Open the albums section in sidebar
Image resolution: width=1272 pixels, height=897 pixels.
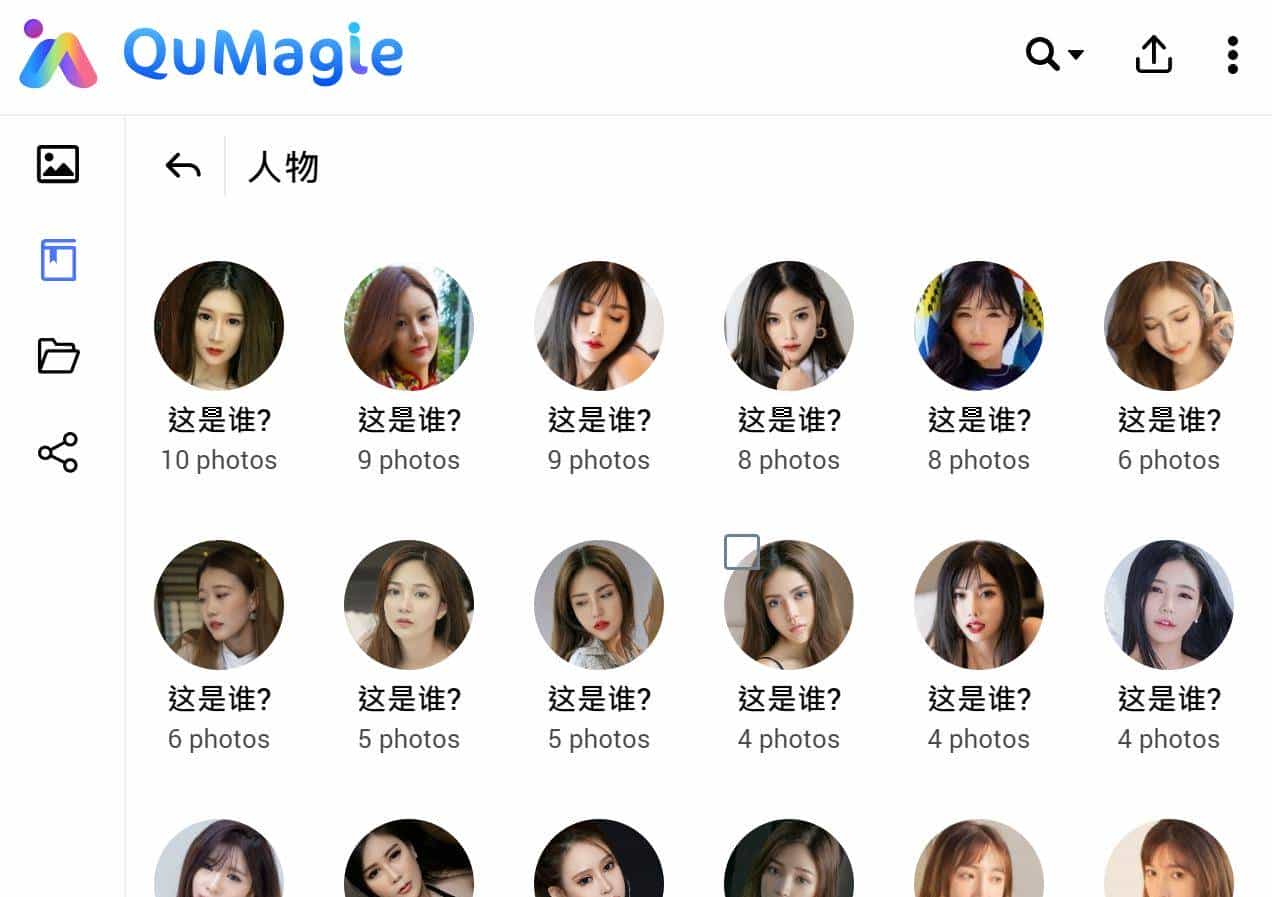click(58, 260)
